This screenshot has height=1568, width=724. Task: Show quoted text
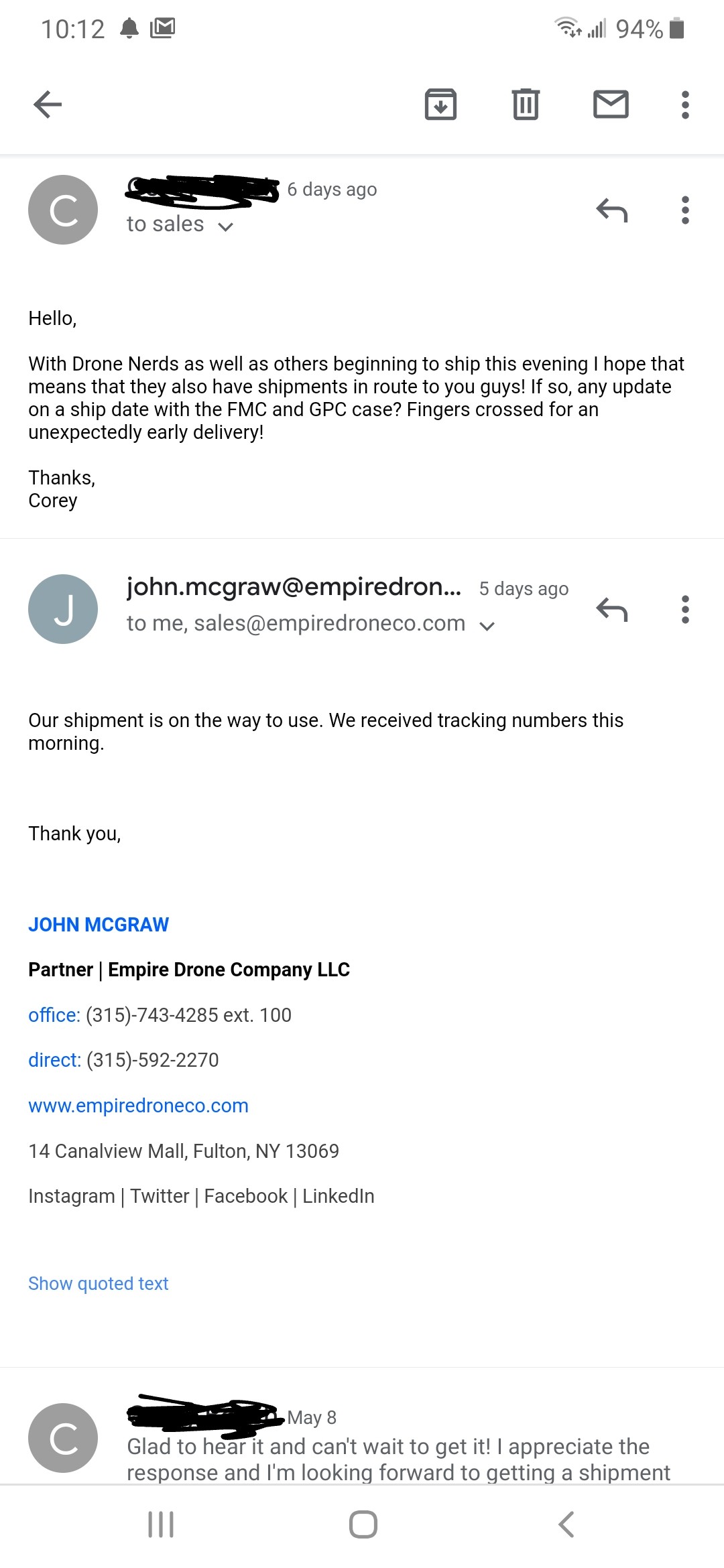click(x=98, y=1283)
